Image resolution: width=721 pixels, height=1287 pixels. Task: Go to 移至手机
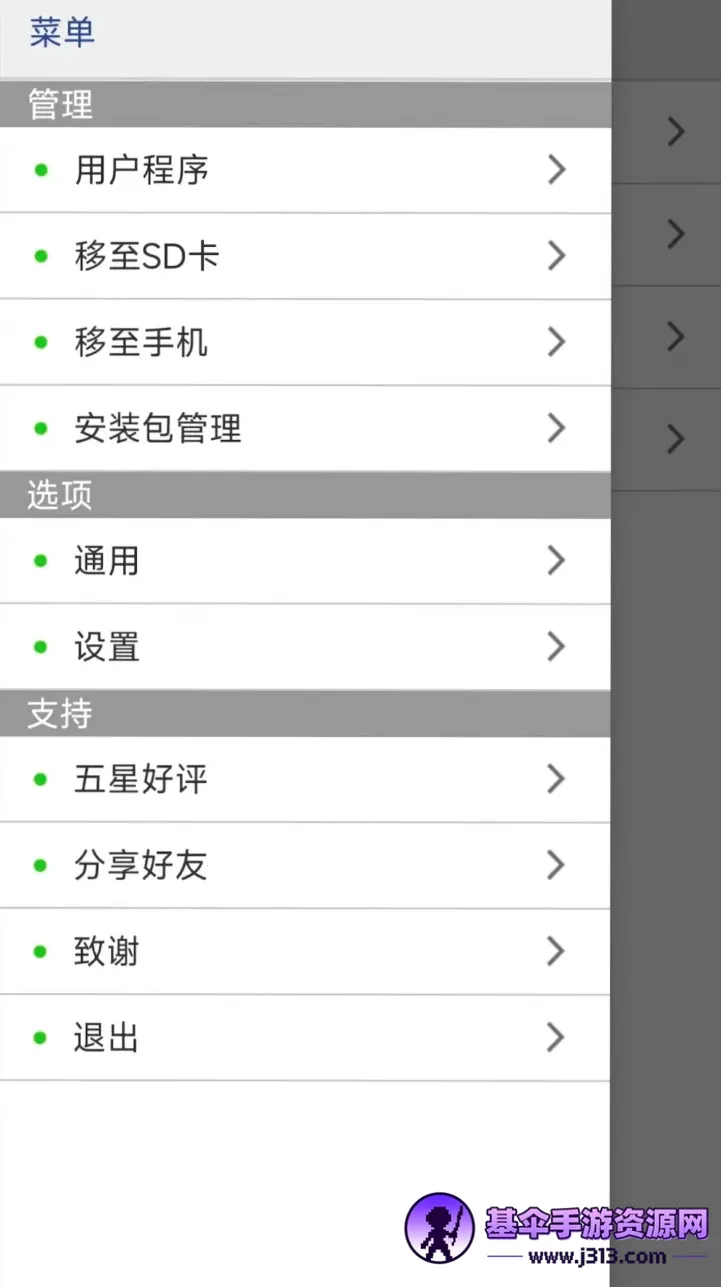click(141, 342)
